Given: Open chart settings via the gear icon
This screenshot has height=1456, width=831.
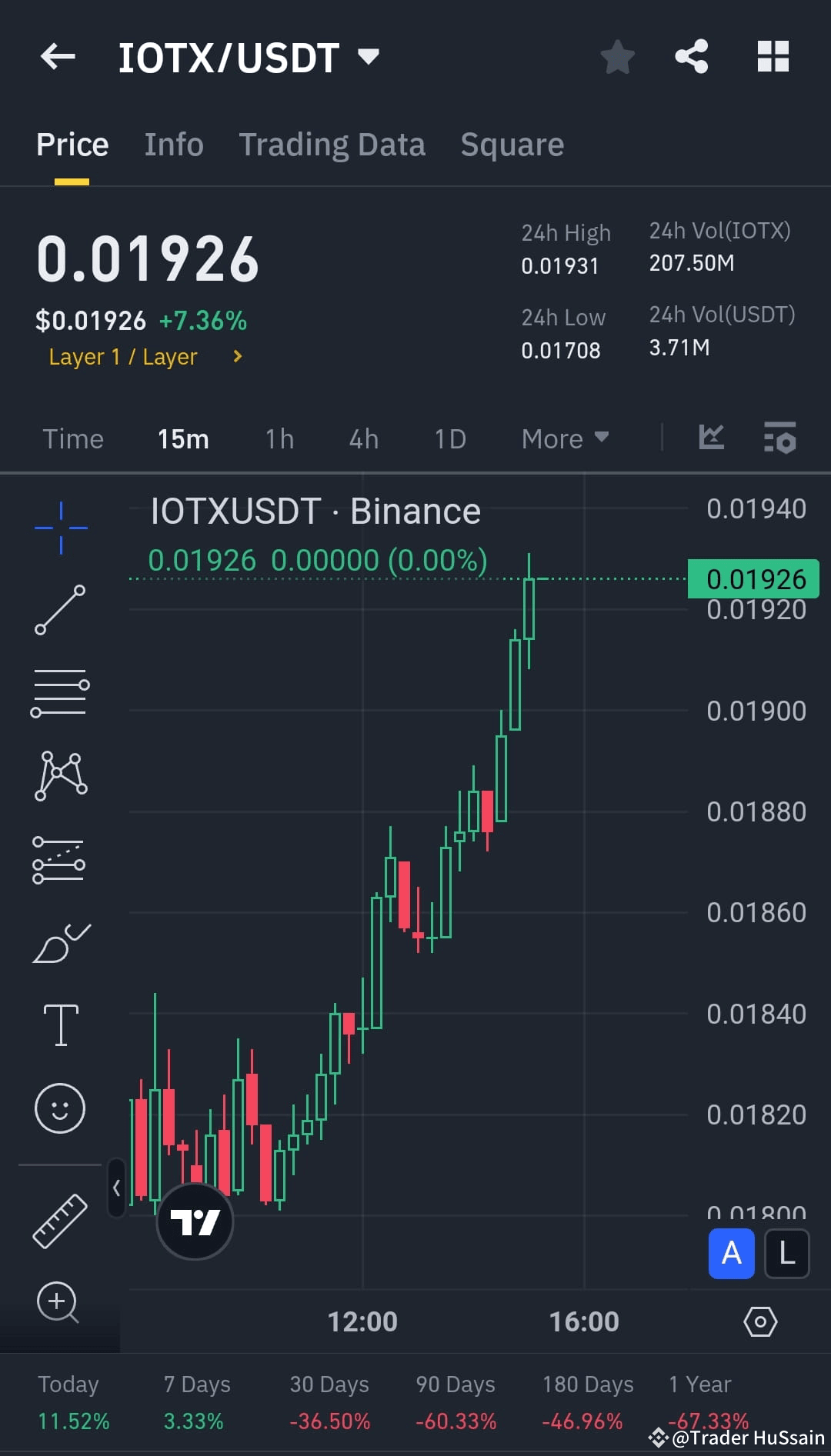Looking at the screenshot, I should point(760,1321).
